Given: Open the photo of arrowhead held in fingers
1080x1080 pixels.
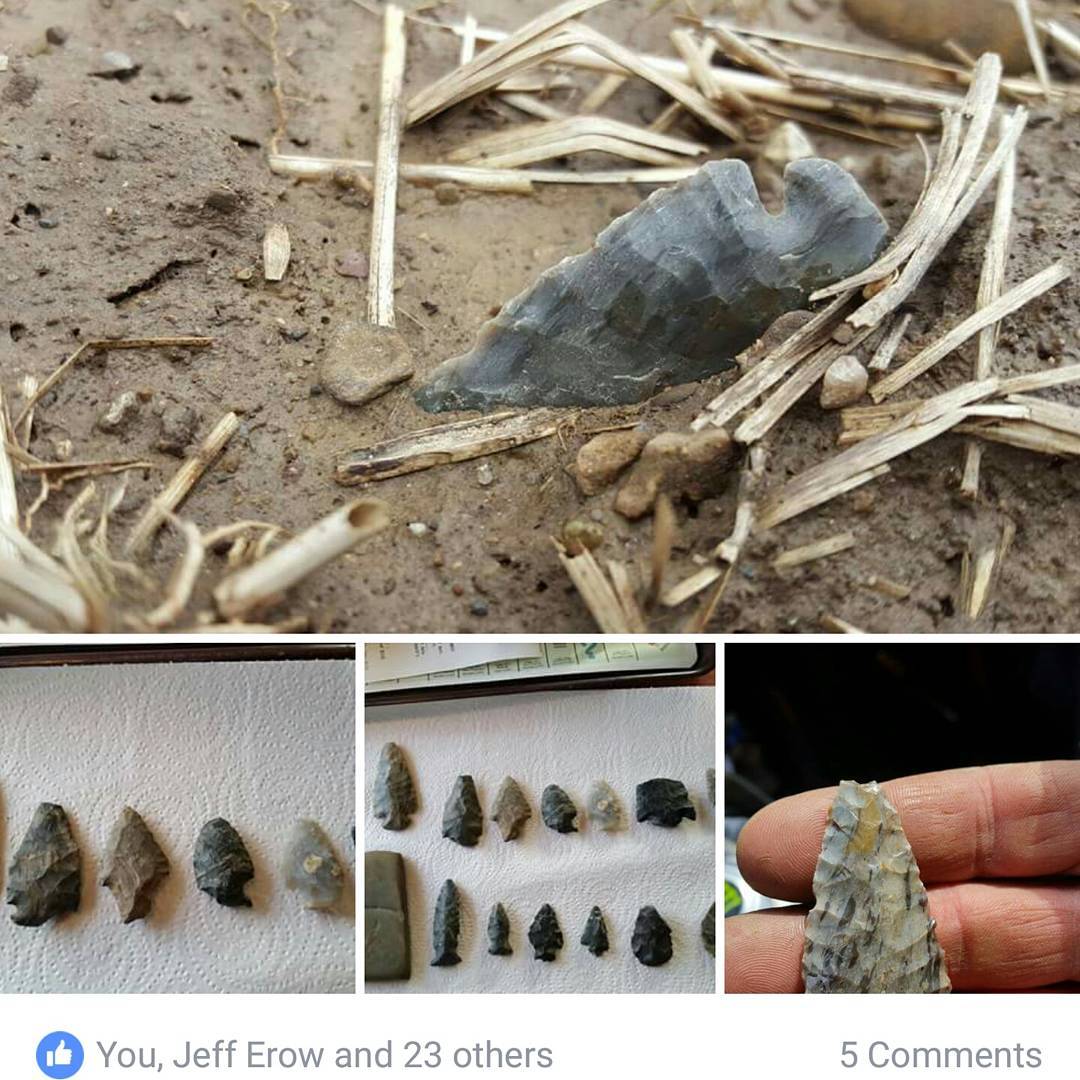Looking at the screenshot, I should click(x=902, y=818).
